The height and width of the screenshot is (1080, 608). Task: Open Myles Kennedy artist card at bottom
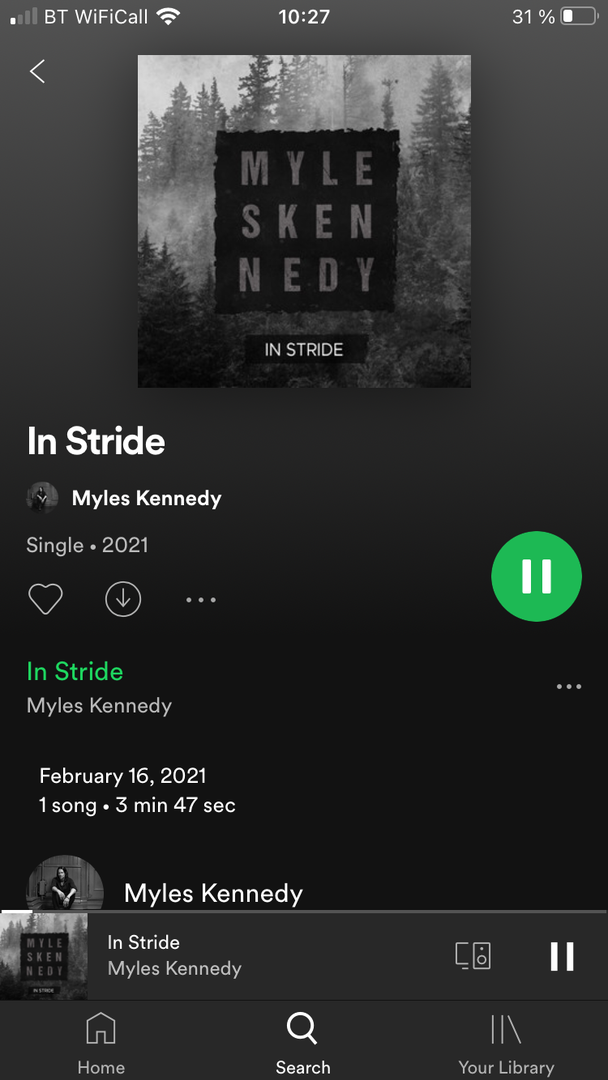[x=212, y=891]
